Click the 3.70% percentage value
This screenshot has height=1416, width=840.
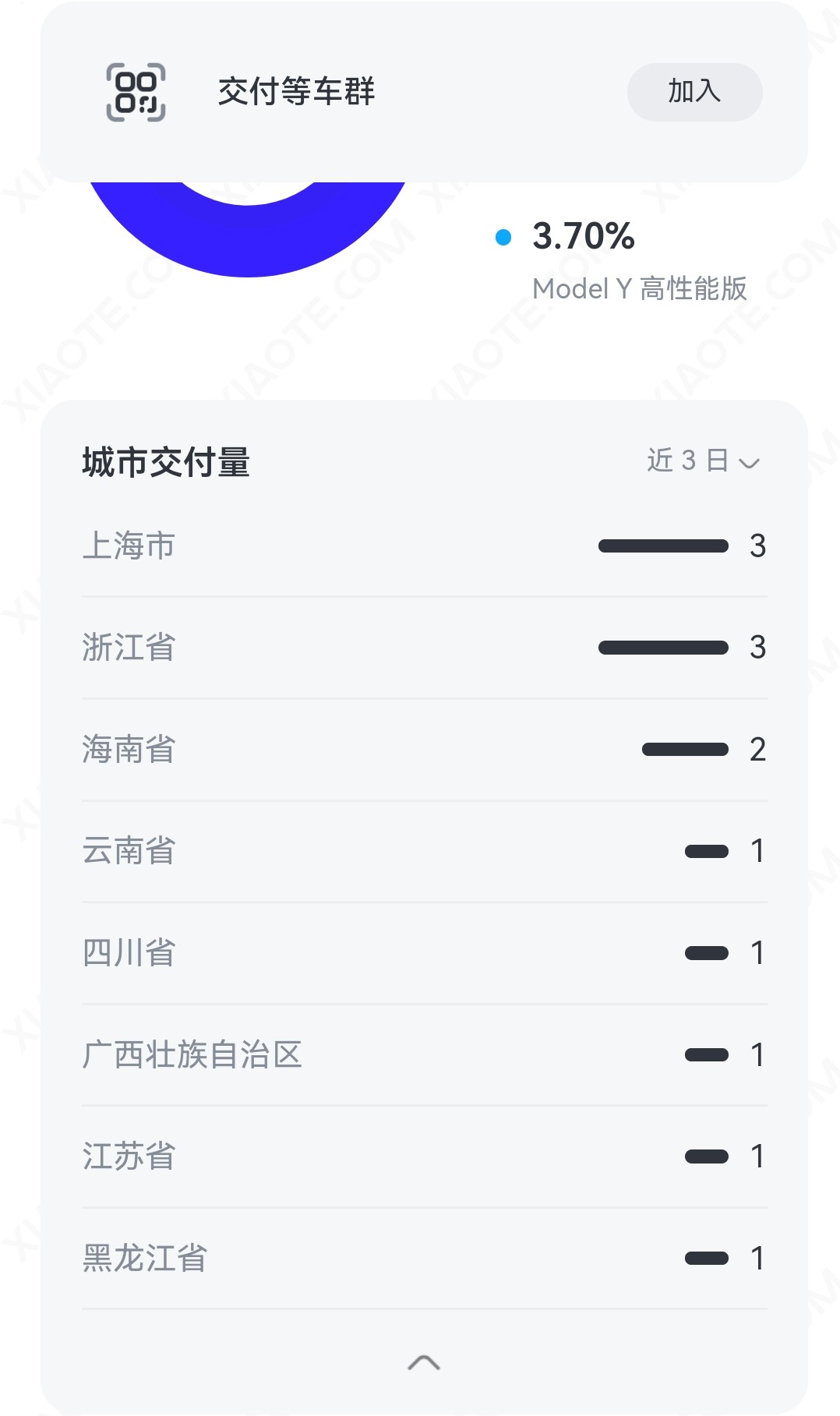[x=583, y=235]
